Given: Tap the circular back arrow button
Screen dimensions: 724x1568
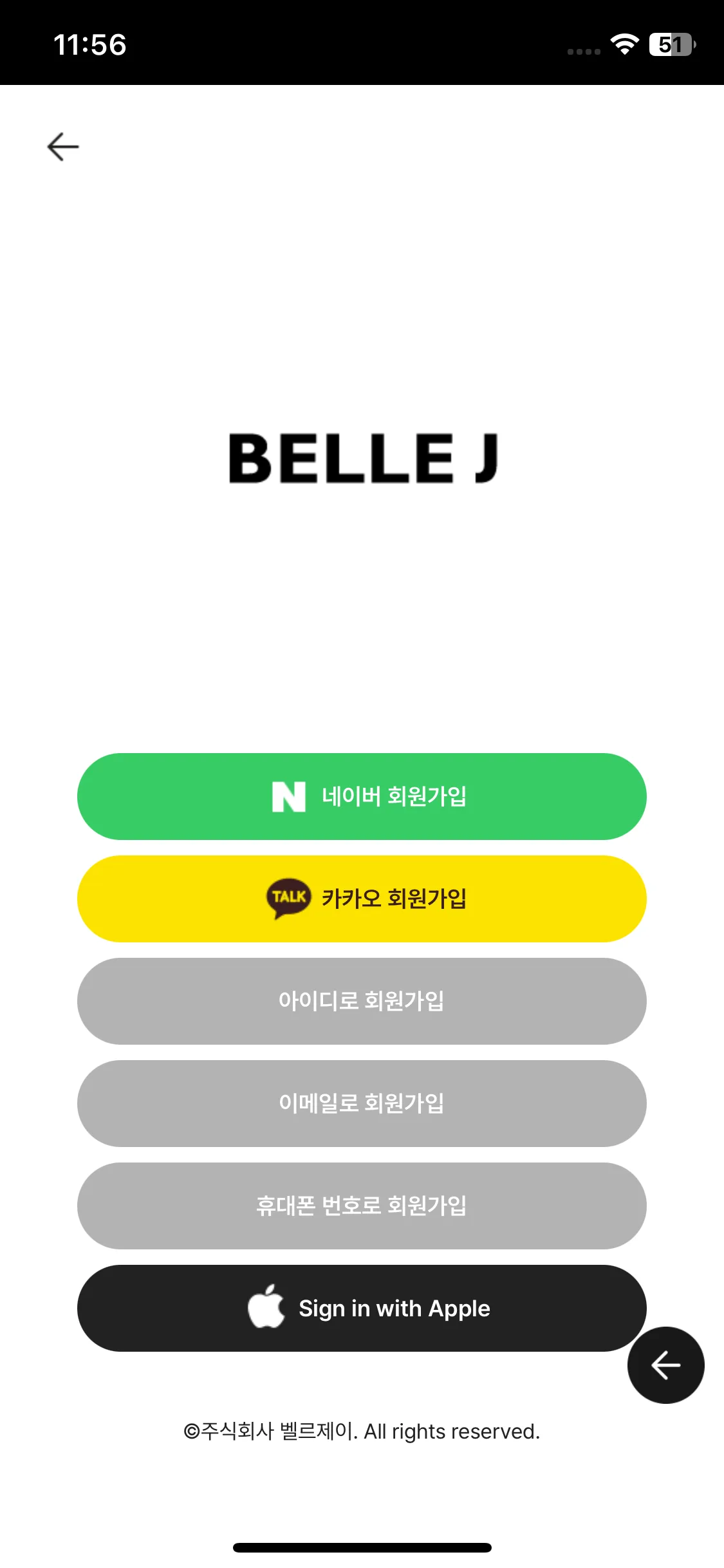Looking at the screenshot, I should [x=666, y=1365].
